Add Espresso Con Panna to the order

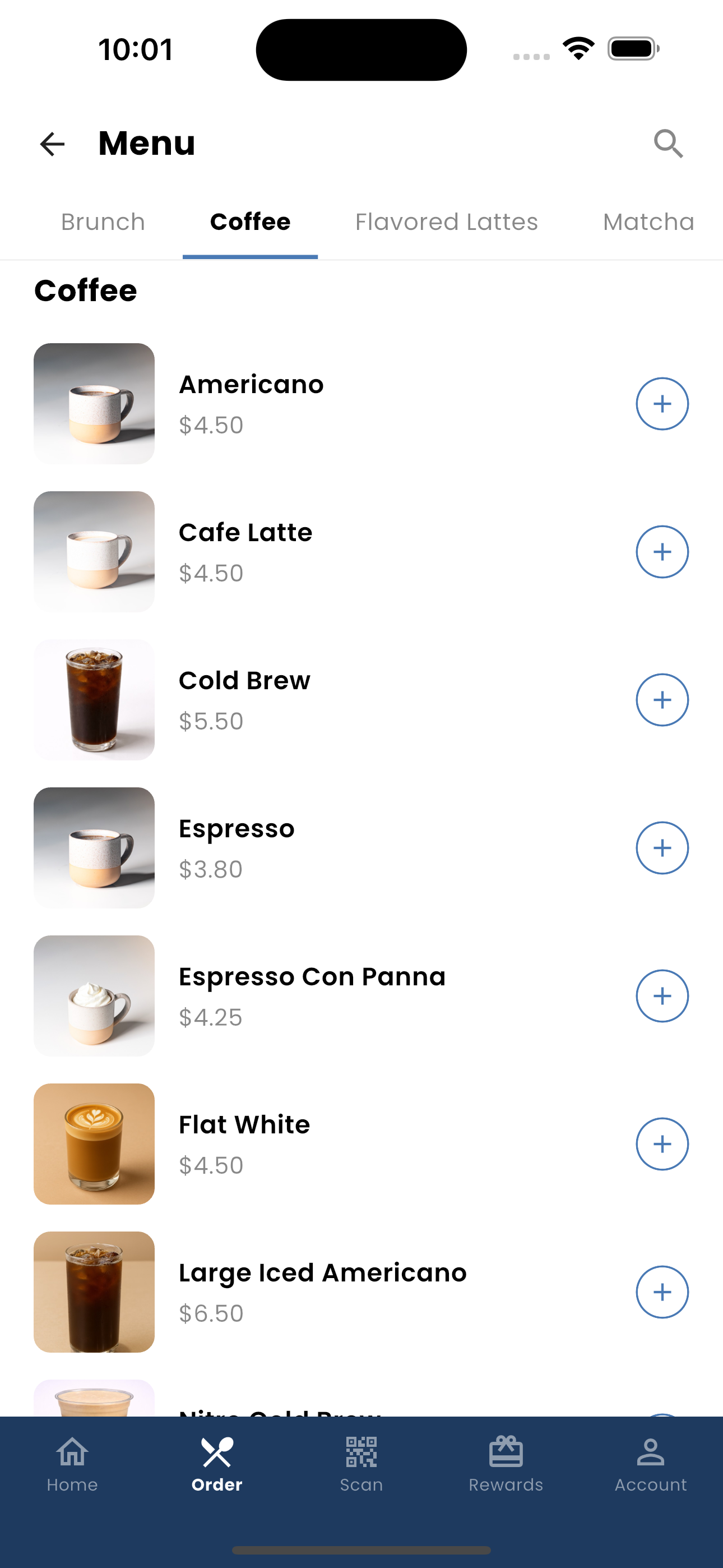pyautogui.click(x=662, y=996)
